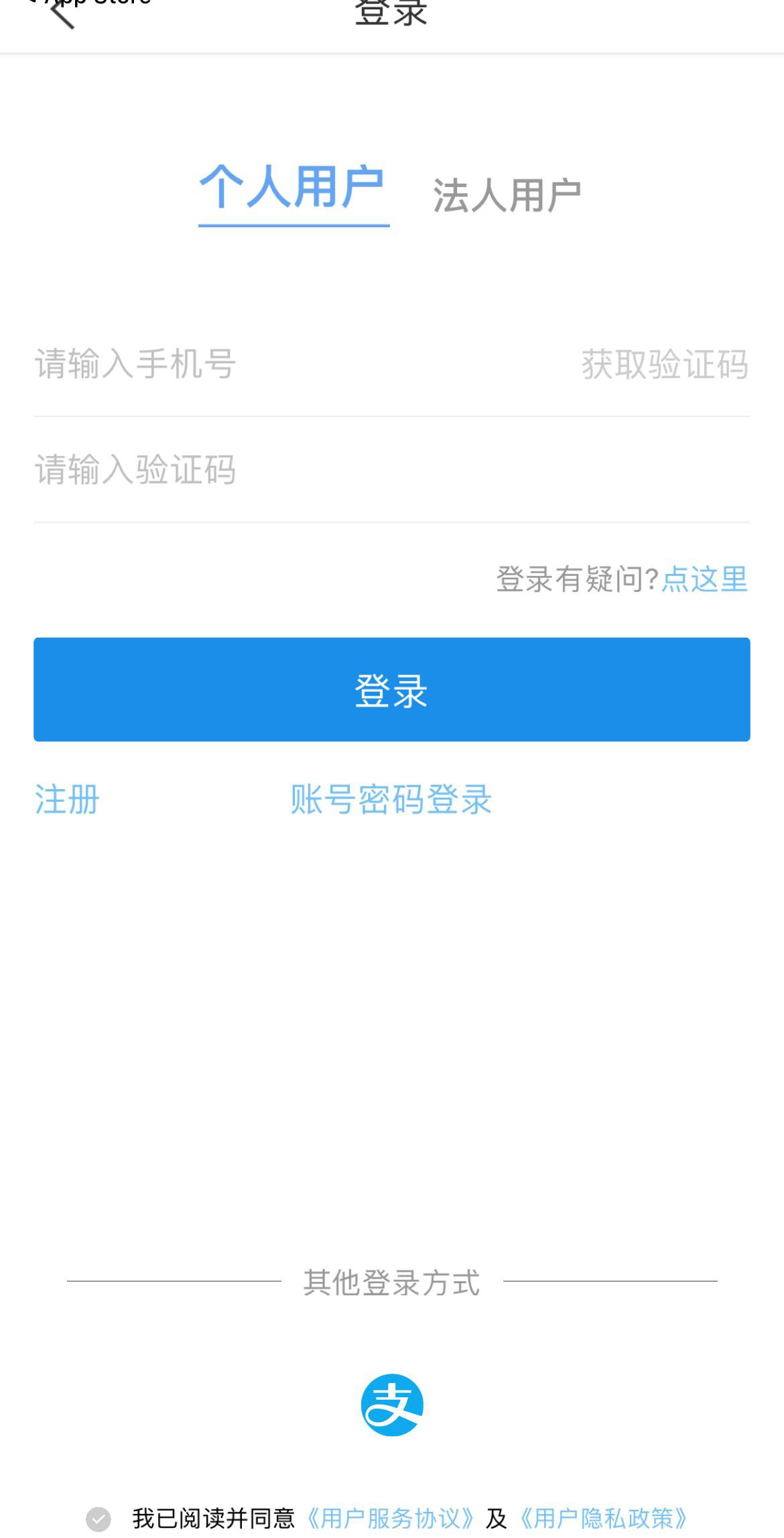Go back using the top-left arrow
Image resolution: width=784 pixels, height=1538 pixels.
tap(62, 13)
